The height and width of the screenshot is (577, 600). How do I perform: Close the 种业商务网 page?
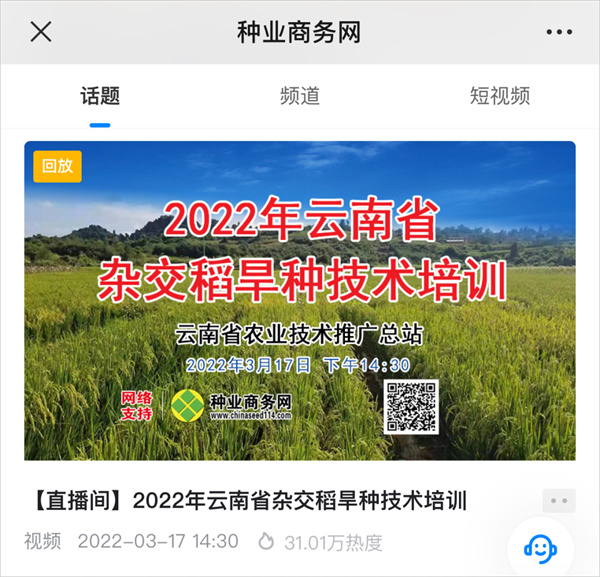click(41, 32)
